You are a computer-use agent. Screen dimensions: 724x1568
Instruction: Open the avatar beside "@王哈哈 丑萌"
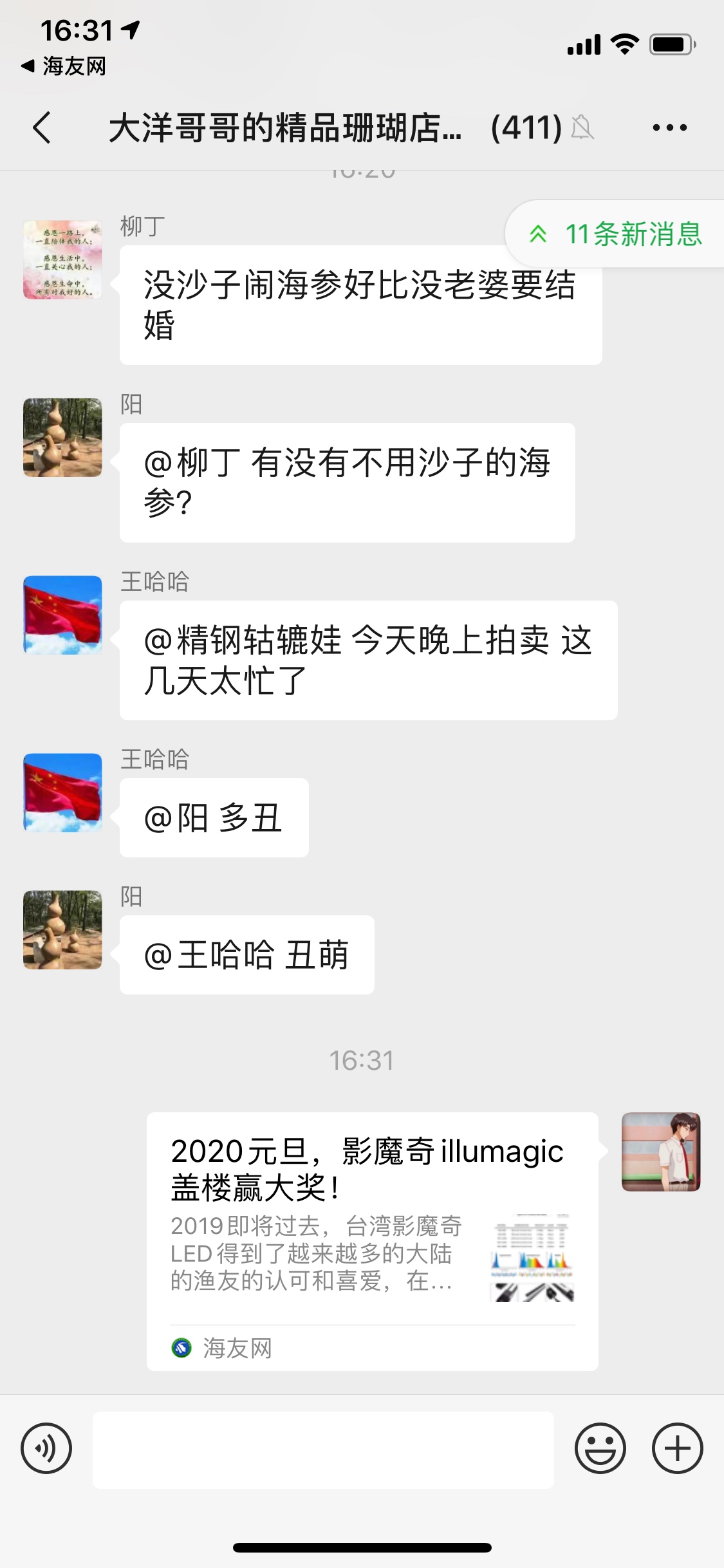coord(62,929)
